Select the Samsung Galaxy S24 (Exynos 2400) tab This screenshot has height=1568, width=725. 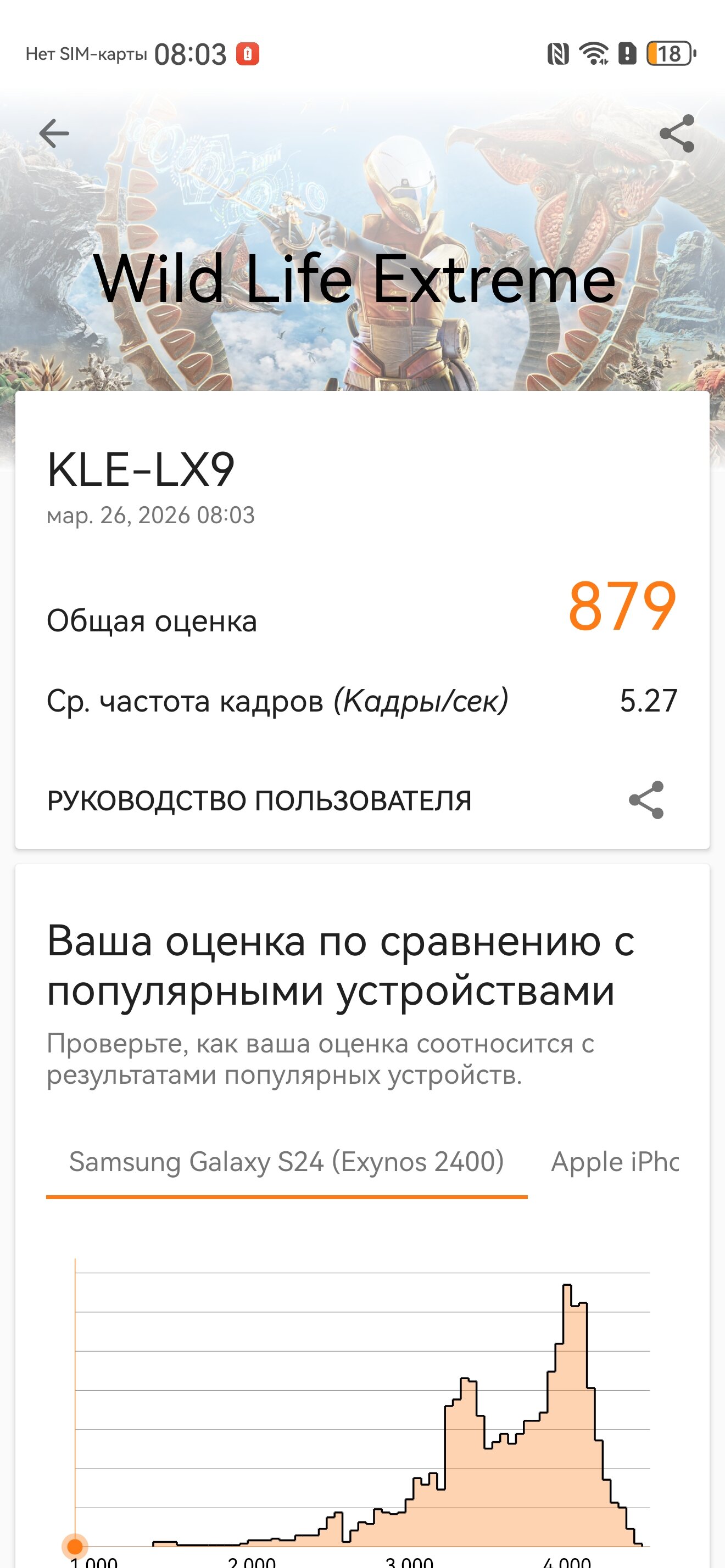[286, 1162]
